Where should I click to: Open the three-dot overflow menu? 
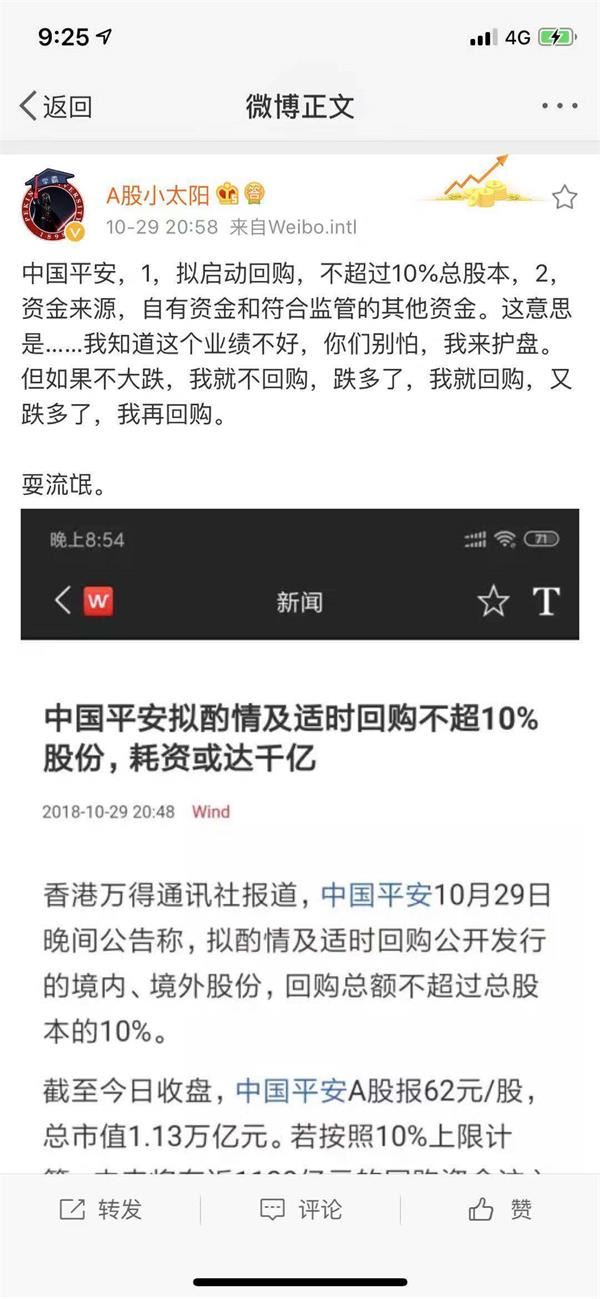[558, 106]
